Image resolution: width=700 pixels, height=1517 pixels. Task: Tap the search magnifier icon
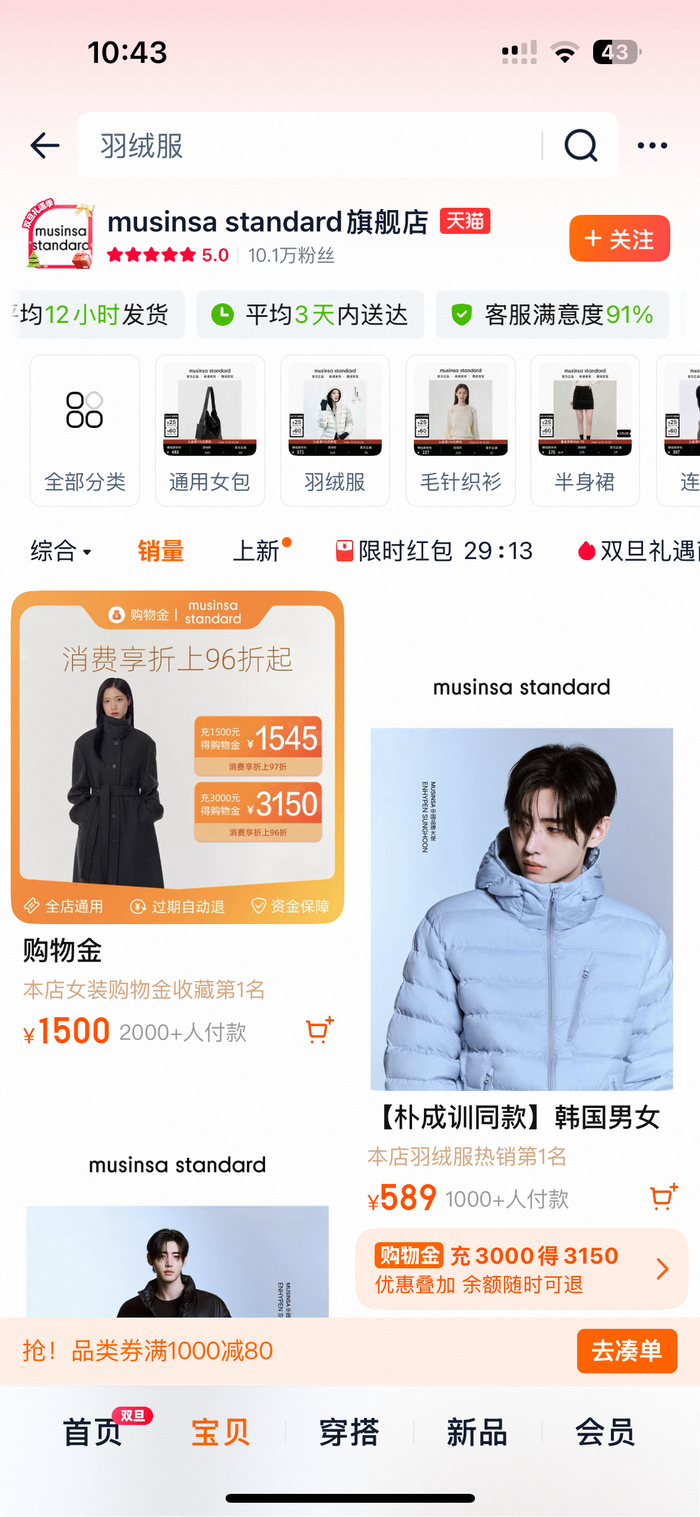tap(581, 146)
